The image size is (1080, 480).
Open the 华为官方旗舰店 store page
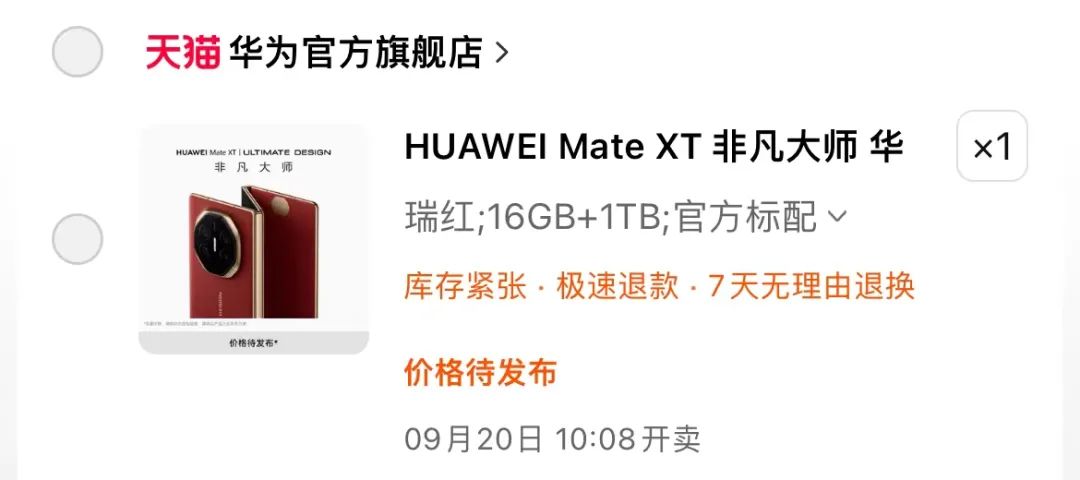[x=356, y=52]
